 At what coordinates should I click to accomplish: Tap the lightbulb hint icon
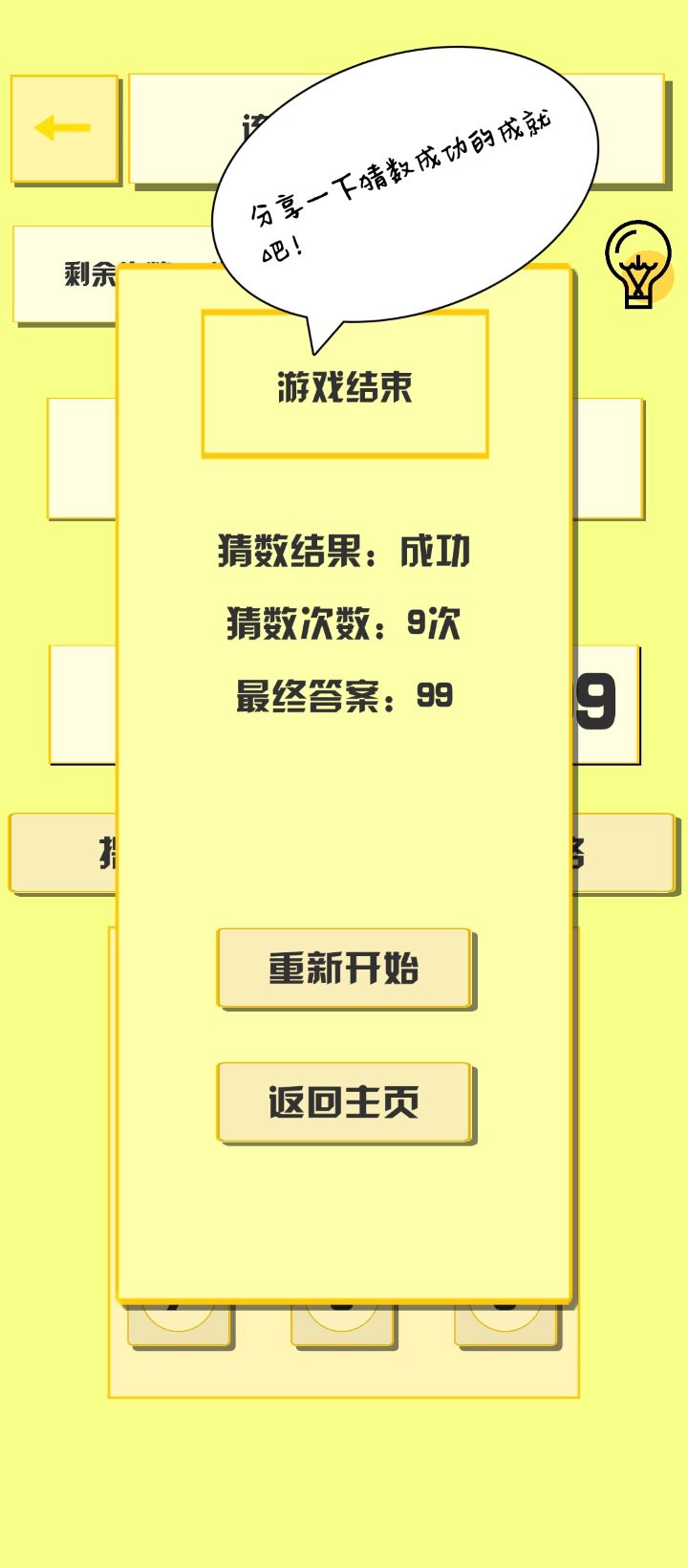(637, 265)
